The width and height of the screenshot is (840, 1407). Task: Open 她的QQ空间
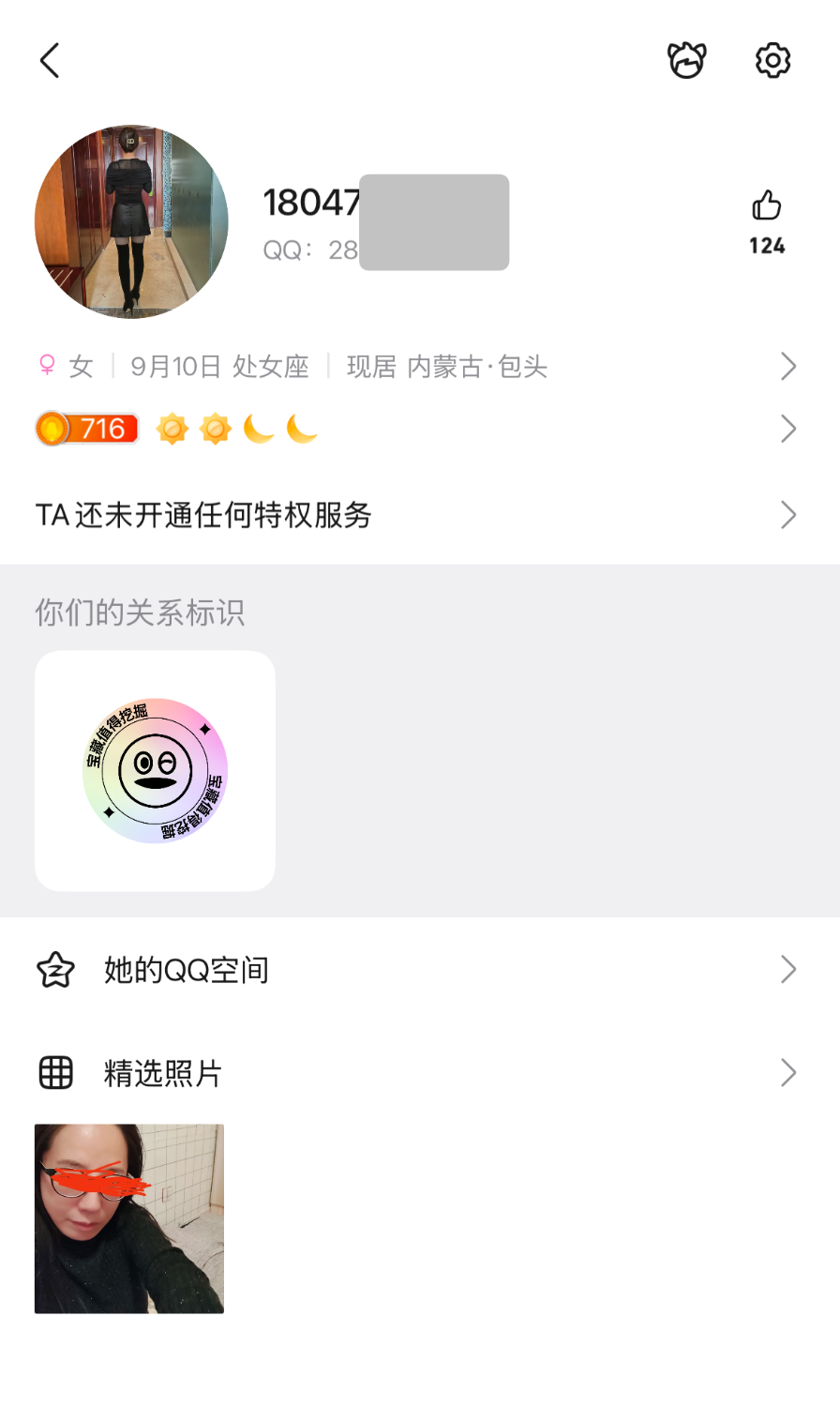(x=412, y=970)
